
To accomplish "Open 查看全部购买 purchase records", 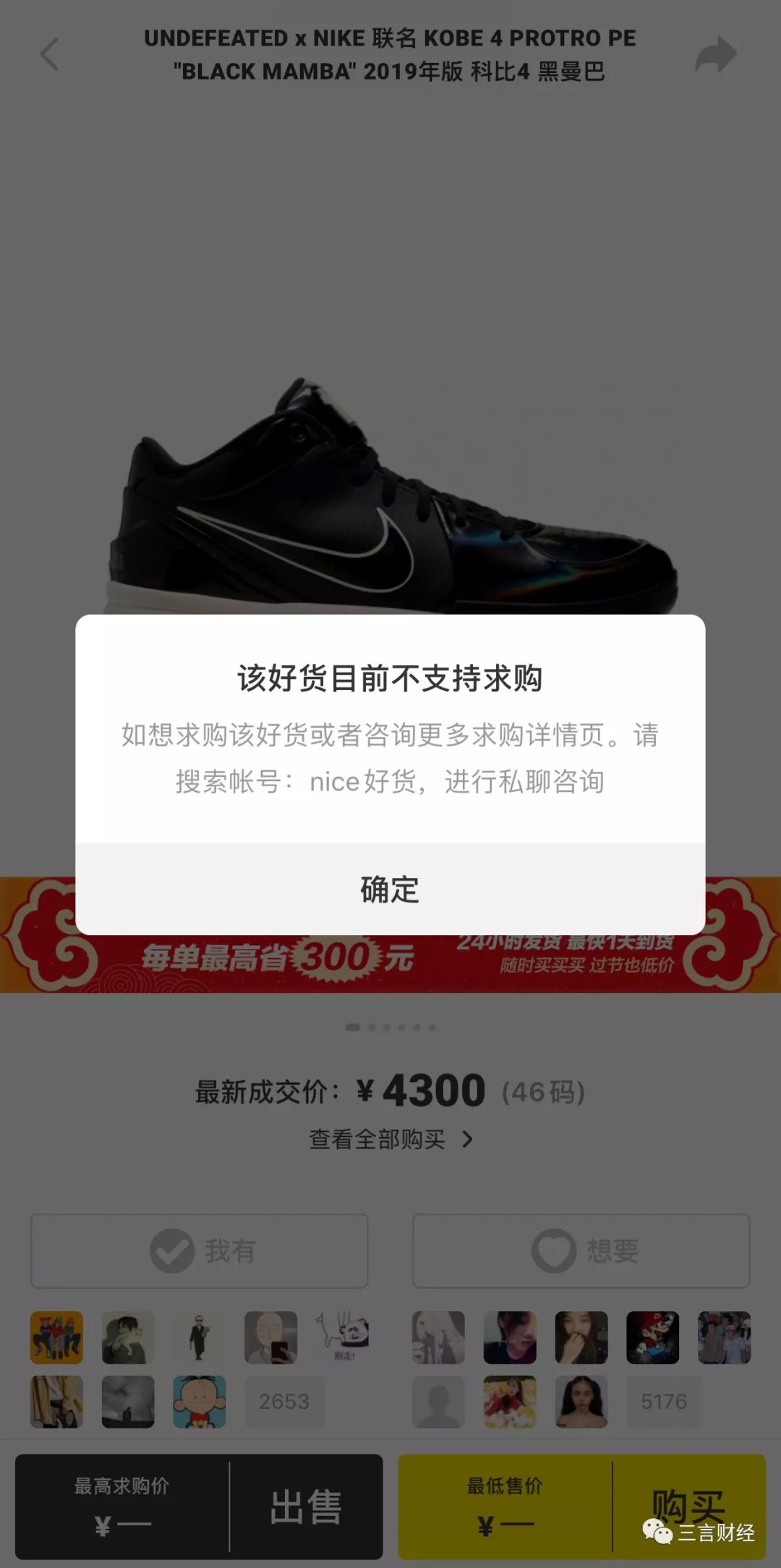I will [x=390, y=1140].
